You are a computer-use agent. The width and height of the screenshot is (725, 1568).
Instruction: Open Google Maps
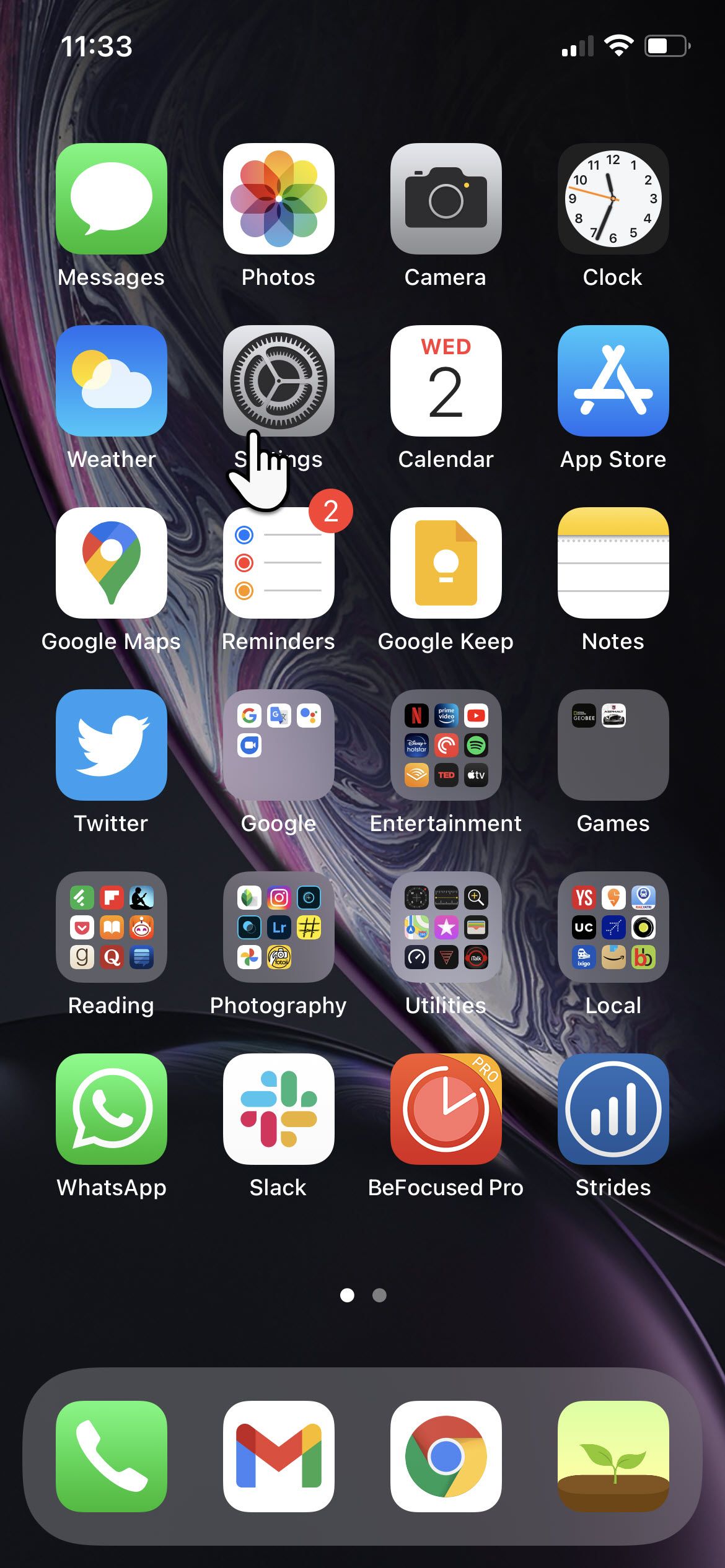pyautogui.click(x=112, y=563)
